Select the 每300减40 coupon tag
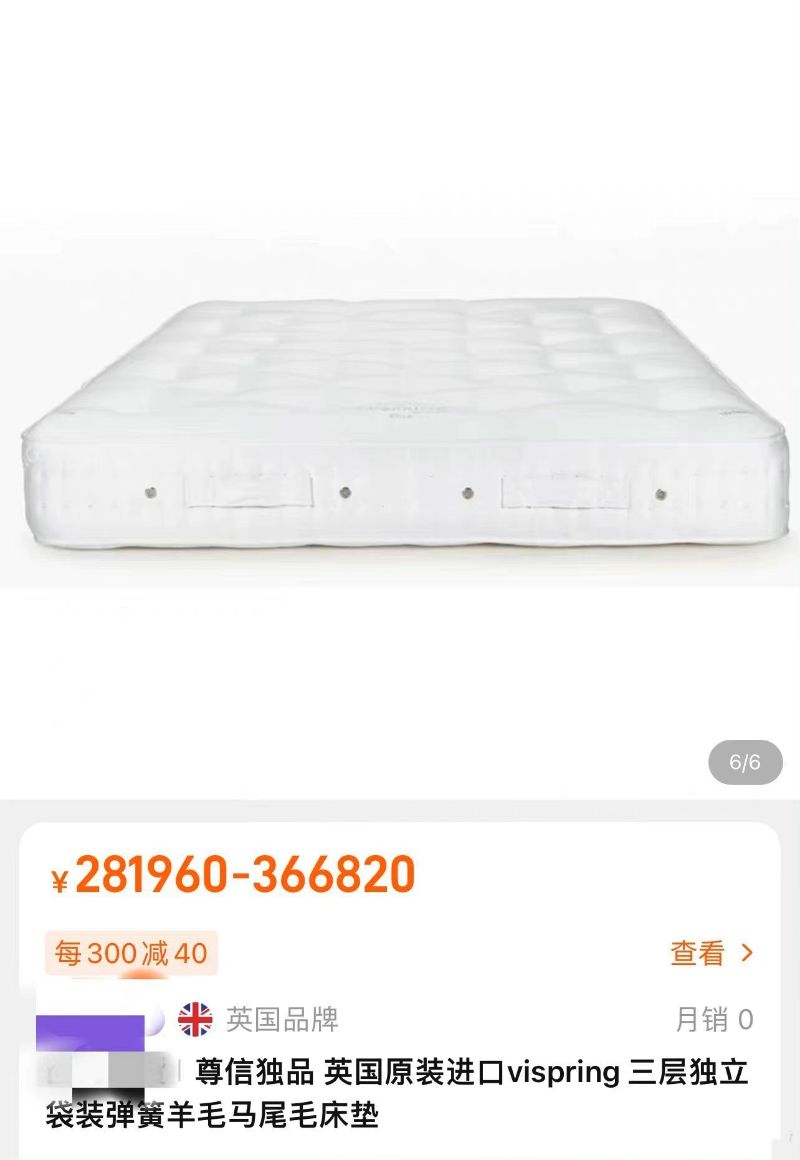The image size is (800, 1160). (131, 953)
